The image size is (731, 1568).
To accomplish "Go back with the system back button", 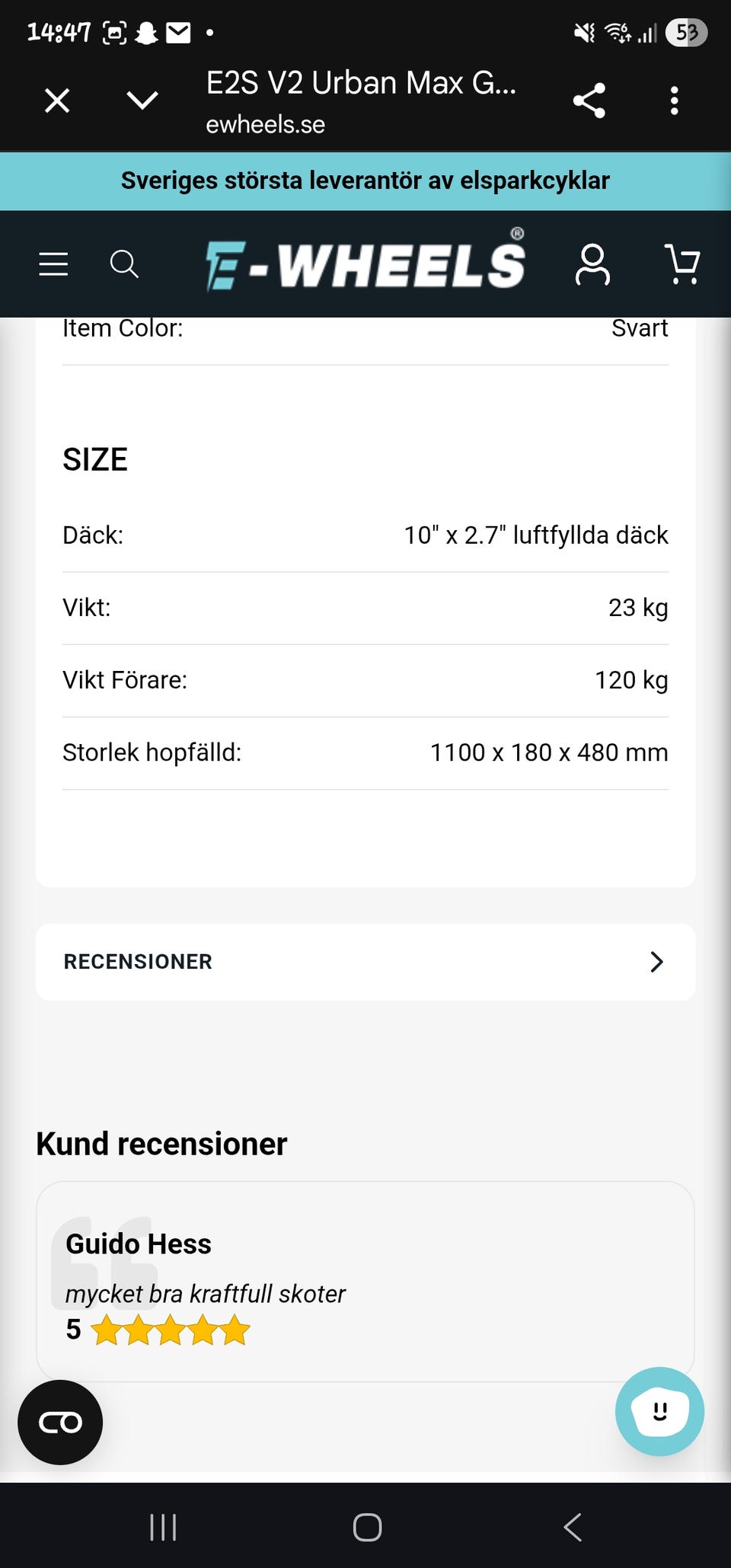I will (573, 1527).
